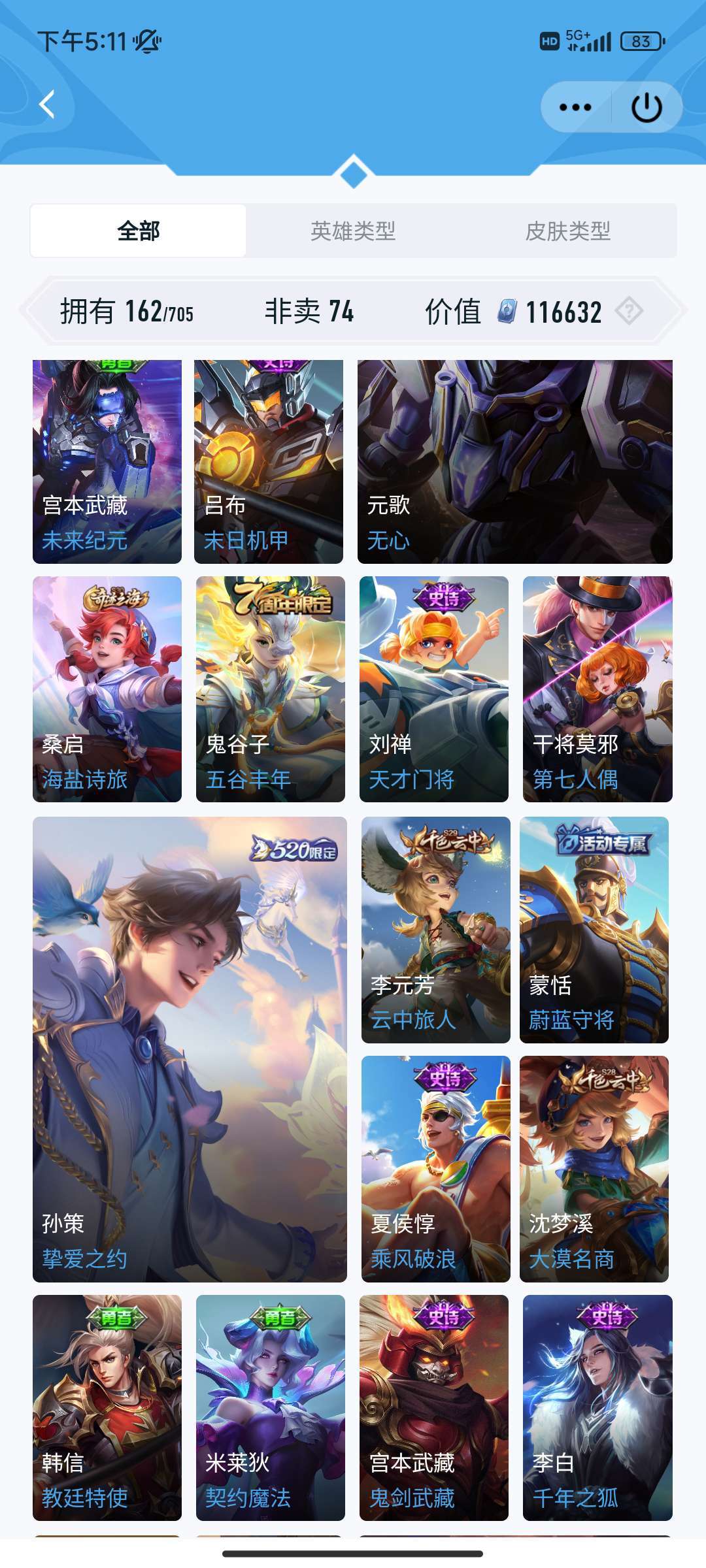706x1568 pixels.
Task: Go back using the top-left arrow
Action: point(47,105)
